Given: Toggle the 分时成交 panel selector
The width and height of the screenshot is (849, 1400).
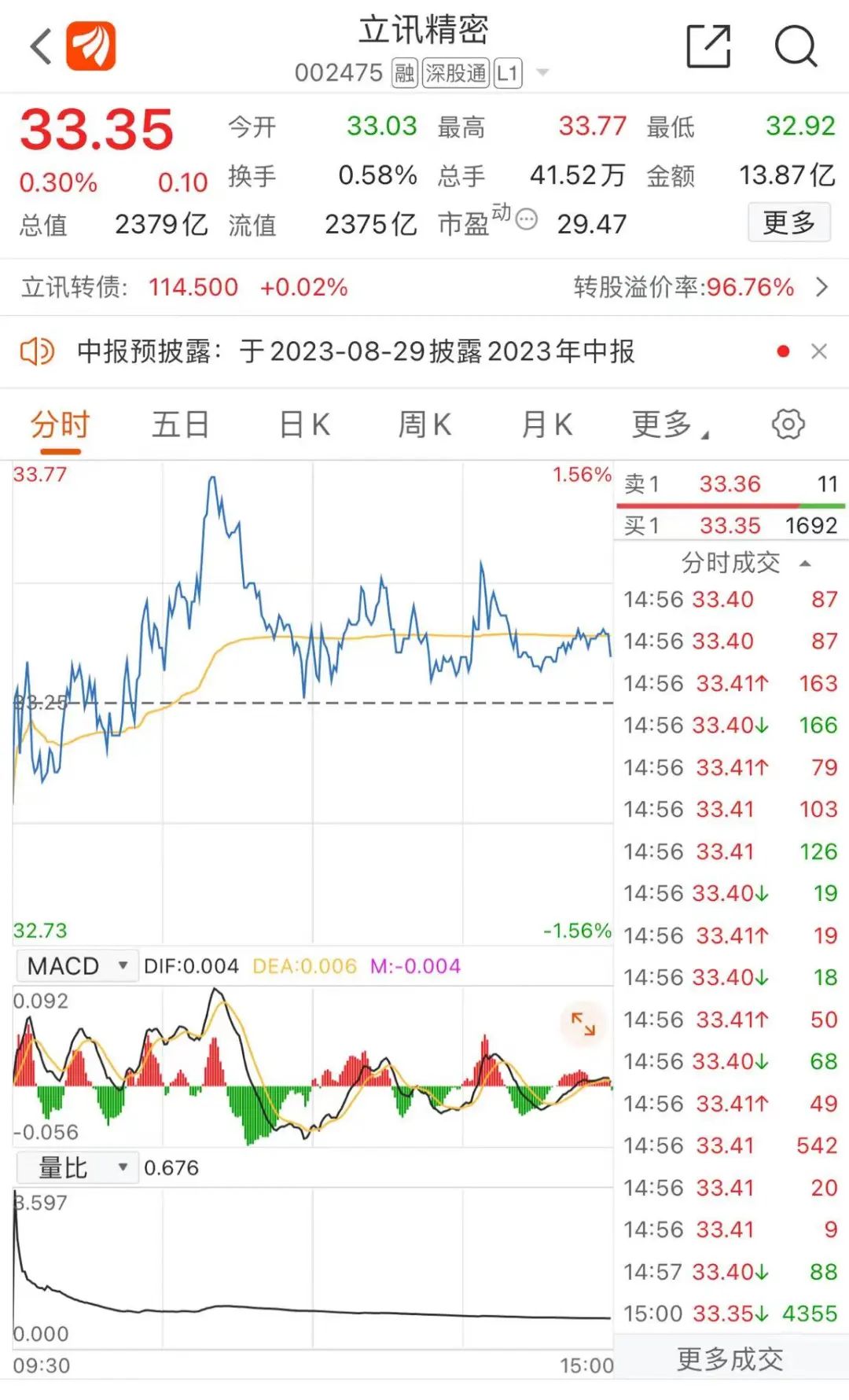Looking at the screenshot, I should click(x=745, y=563).
